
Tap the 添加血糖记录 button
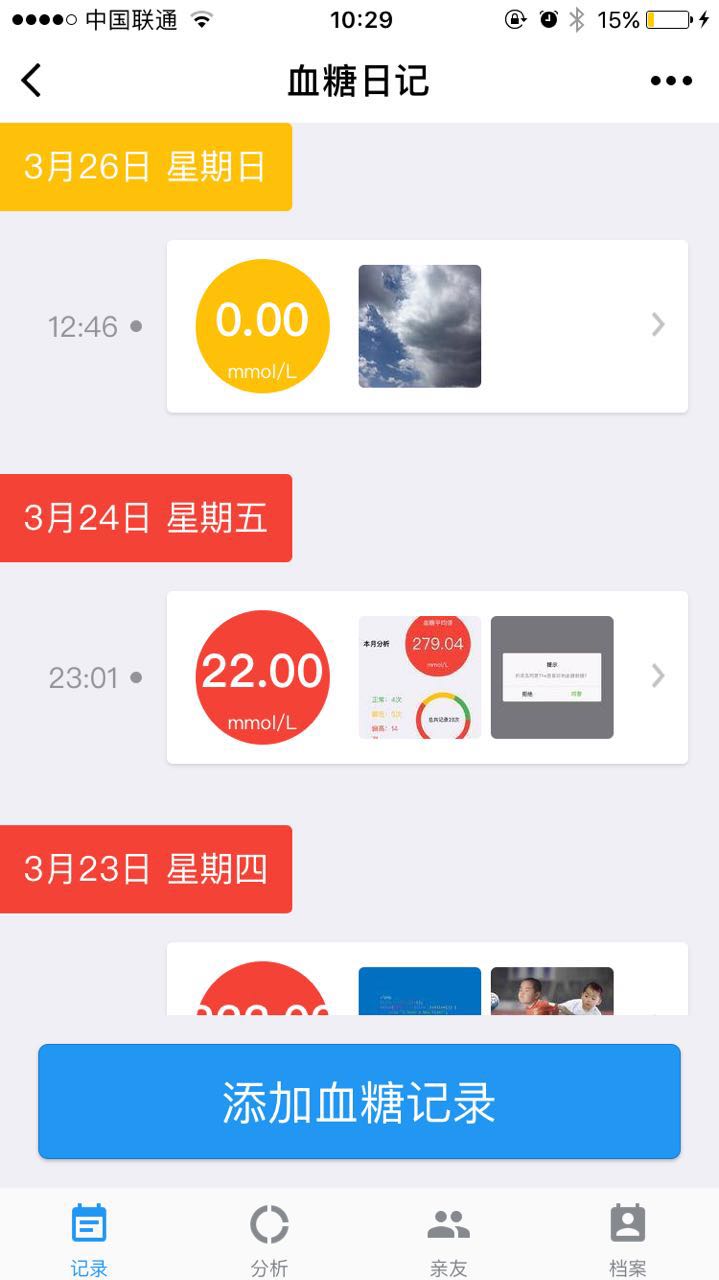[359, 1101]
